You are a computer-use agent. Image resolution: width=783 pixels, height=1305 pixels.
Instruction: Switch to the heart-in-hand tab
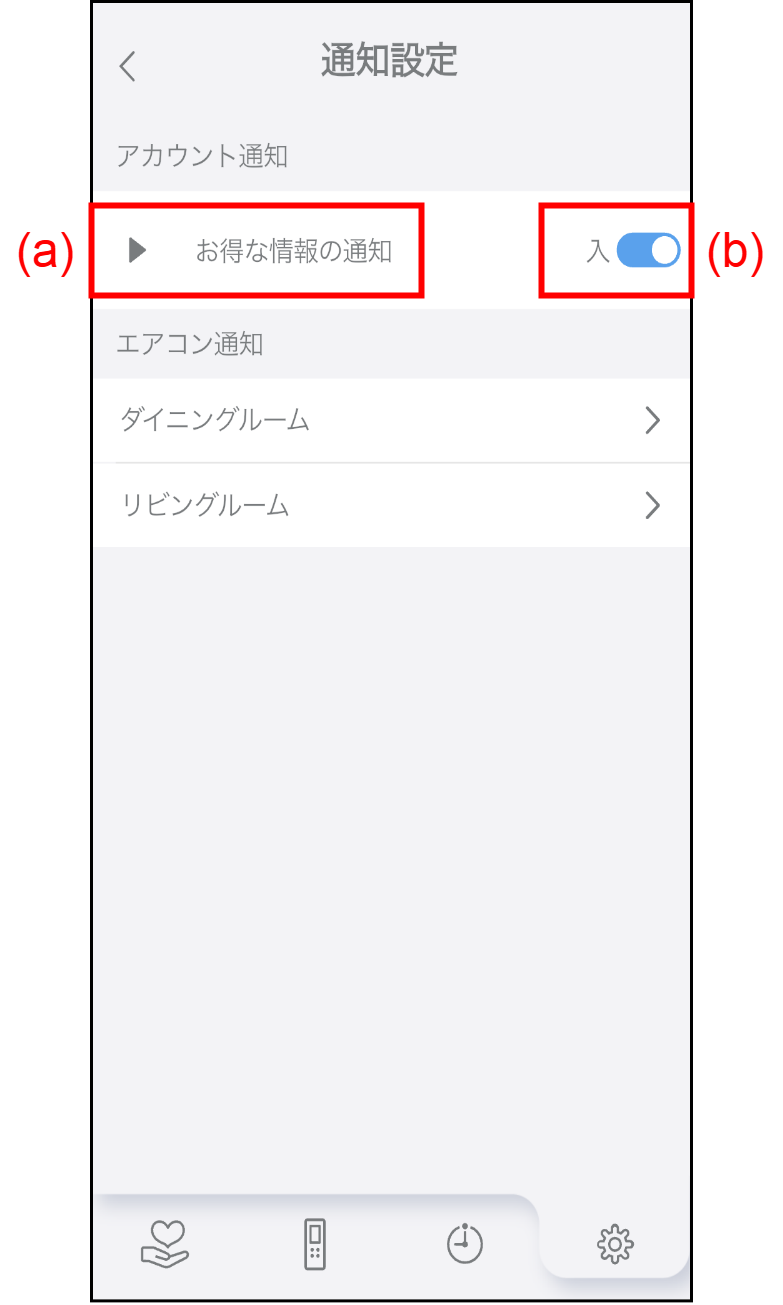click(166, 1243)
